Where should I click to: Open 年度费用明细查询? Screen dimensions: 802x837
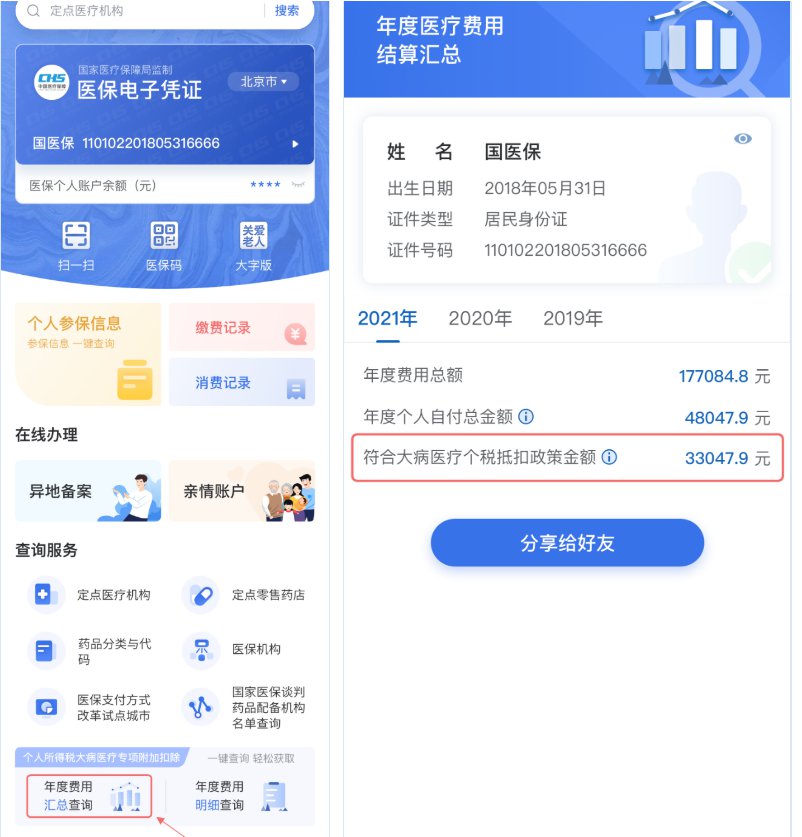coord(241,796)
